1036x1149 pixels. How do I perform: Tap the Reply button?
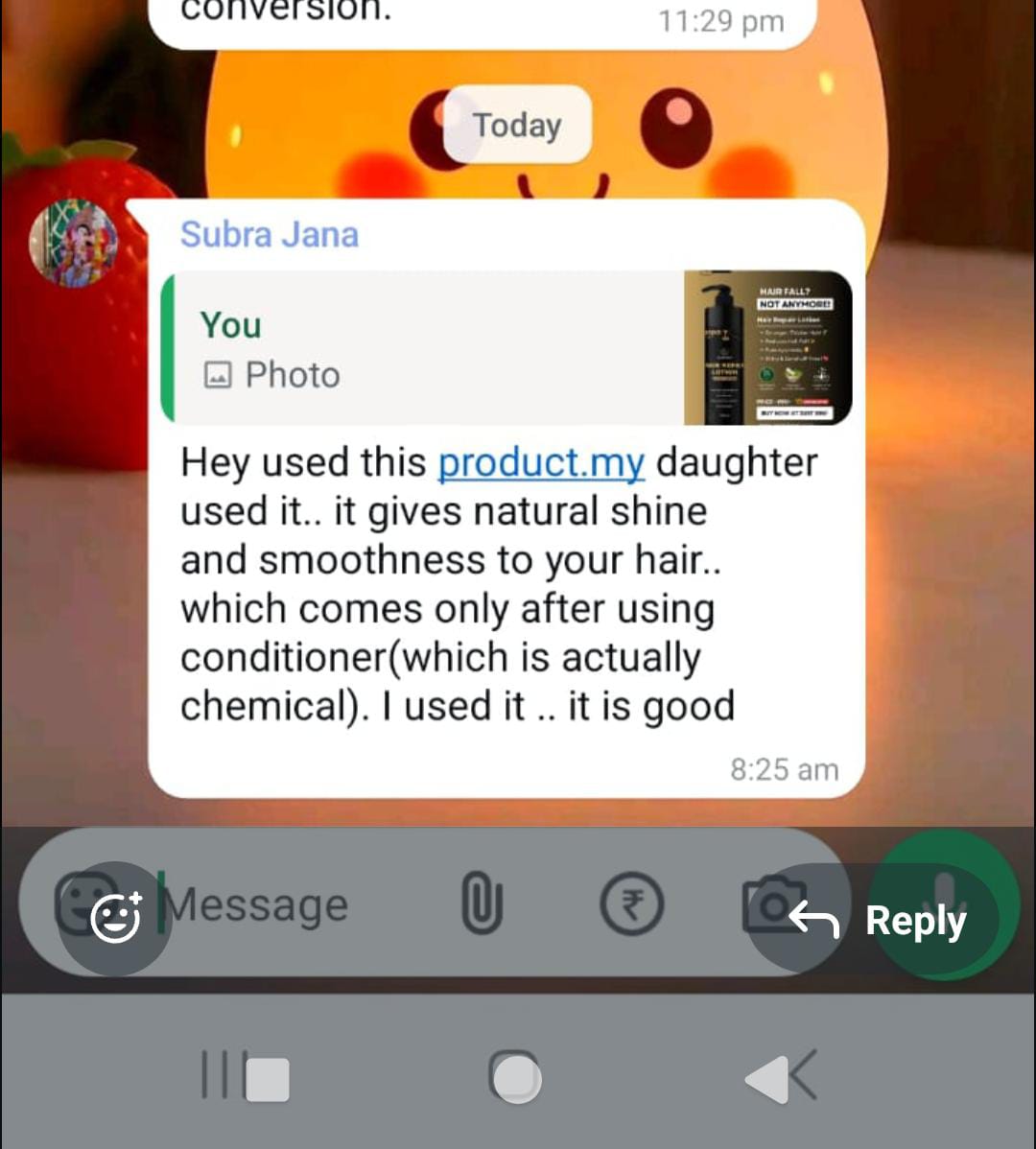point(878,921)
